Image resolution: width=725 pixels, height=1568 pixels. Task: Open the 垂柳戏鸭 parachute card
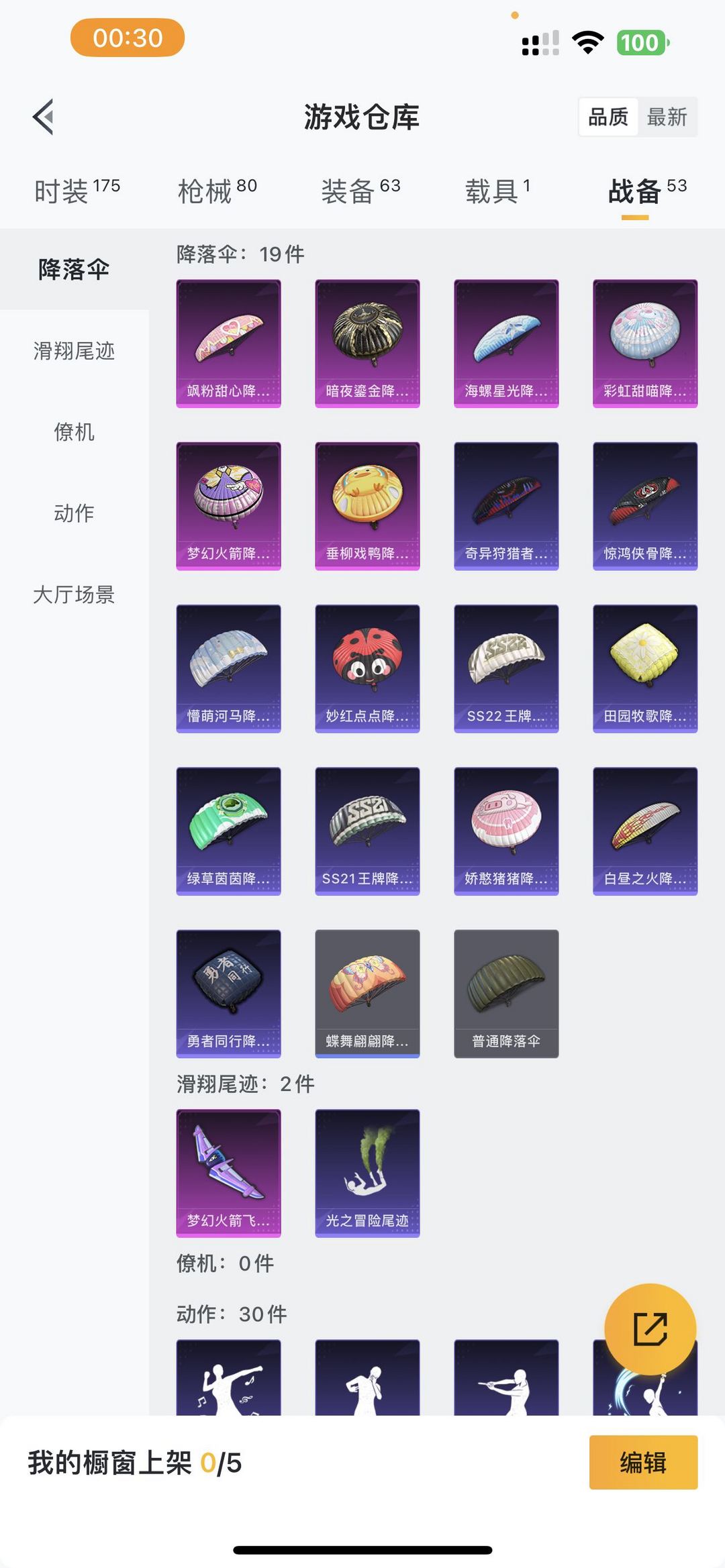(367, 506)
